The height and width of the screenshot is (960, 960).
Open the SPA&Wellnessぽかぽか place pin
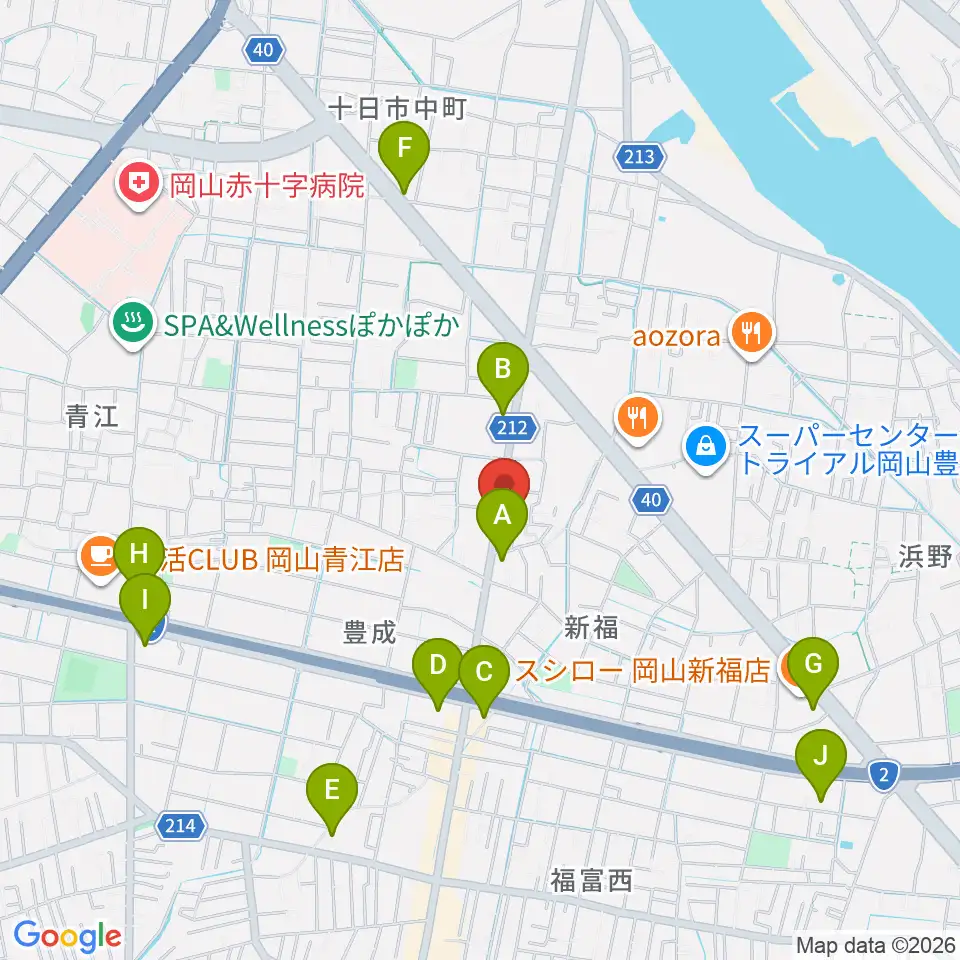tap(132, 325)
